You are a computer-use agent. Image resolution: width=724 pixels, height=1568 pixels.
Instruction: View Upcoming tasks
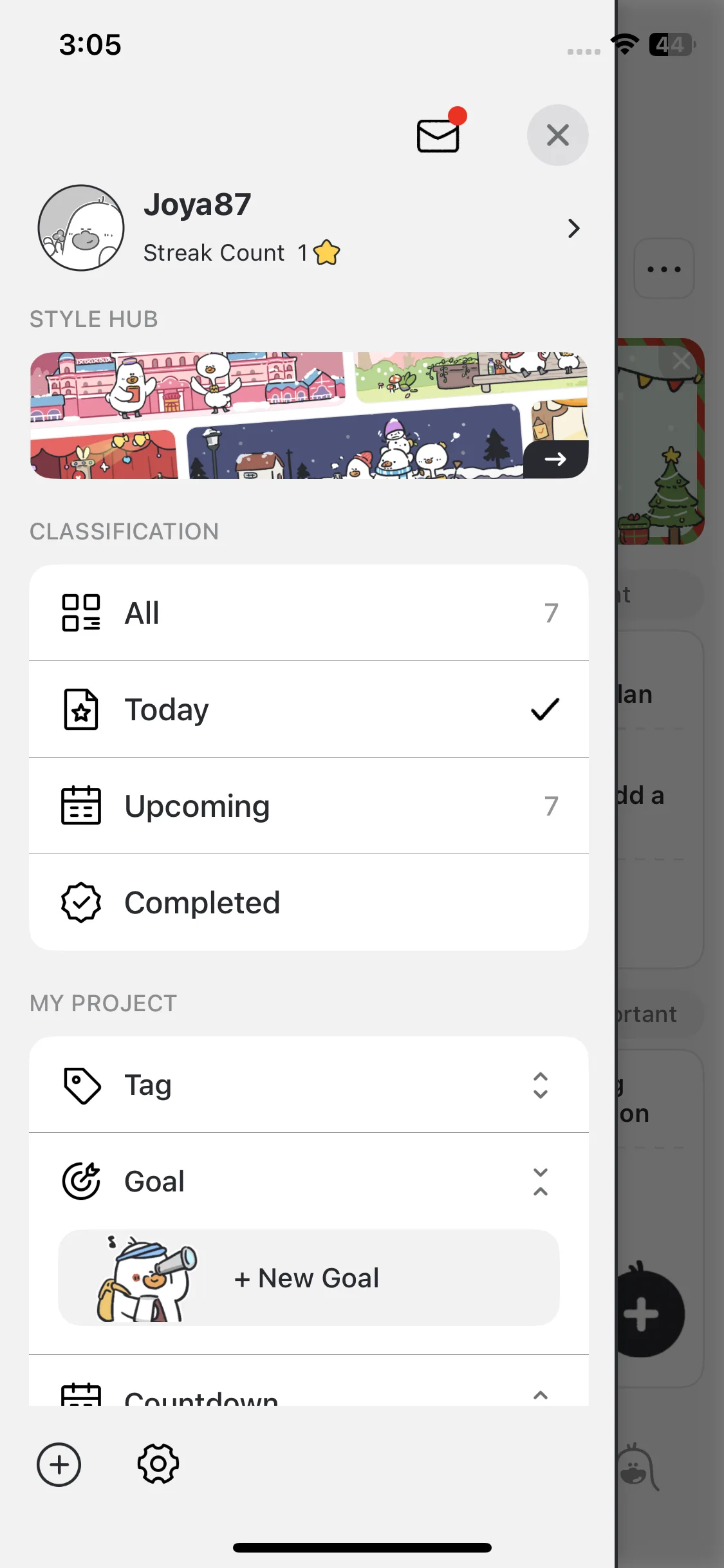click(x=309, y=806)
